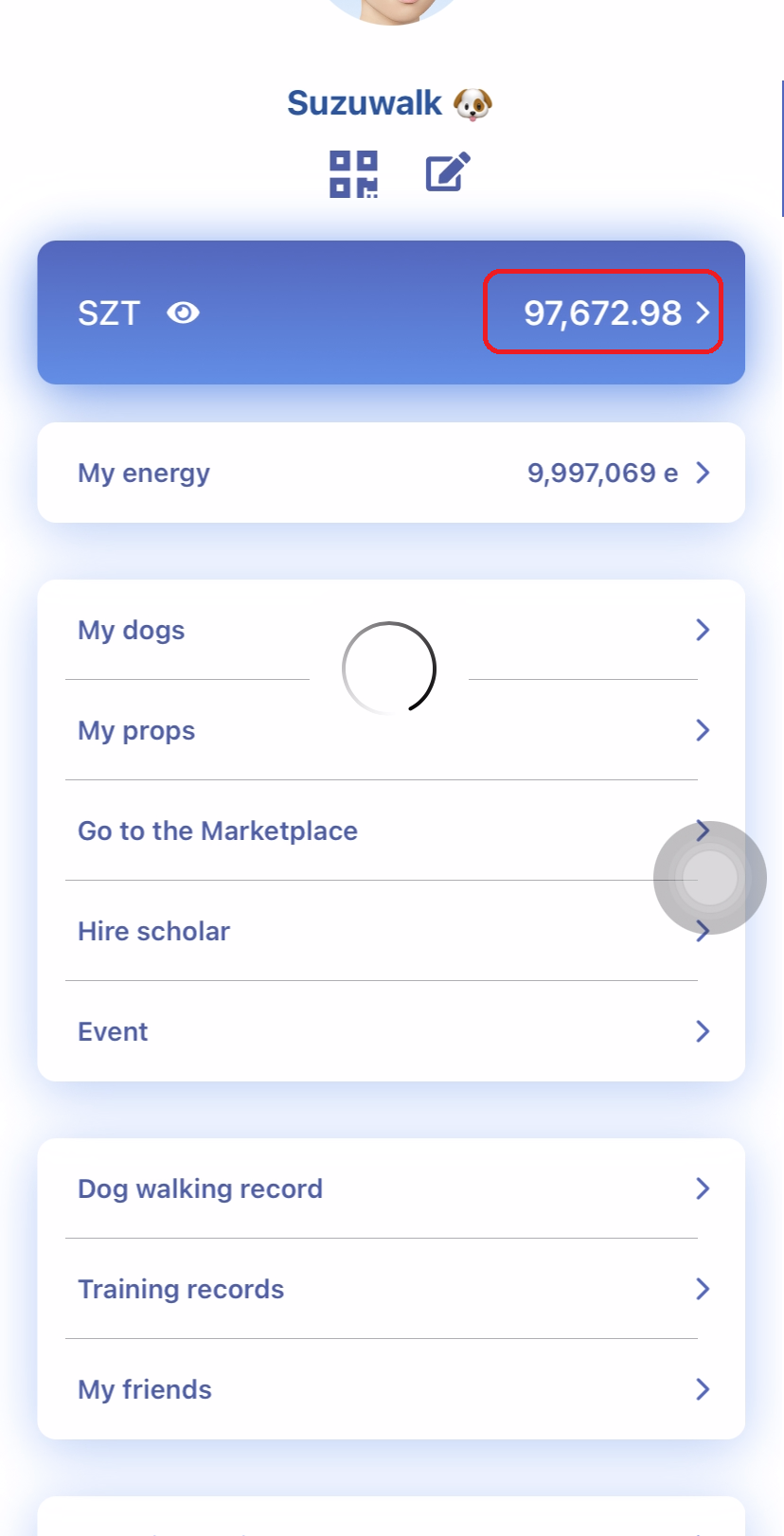The height and width of the screenshot is (1536, 784).
Task: Edit the Suzuwalk profile
Action: point(447,172)
